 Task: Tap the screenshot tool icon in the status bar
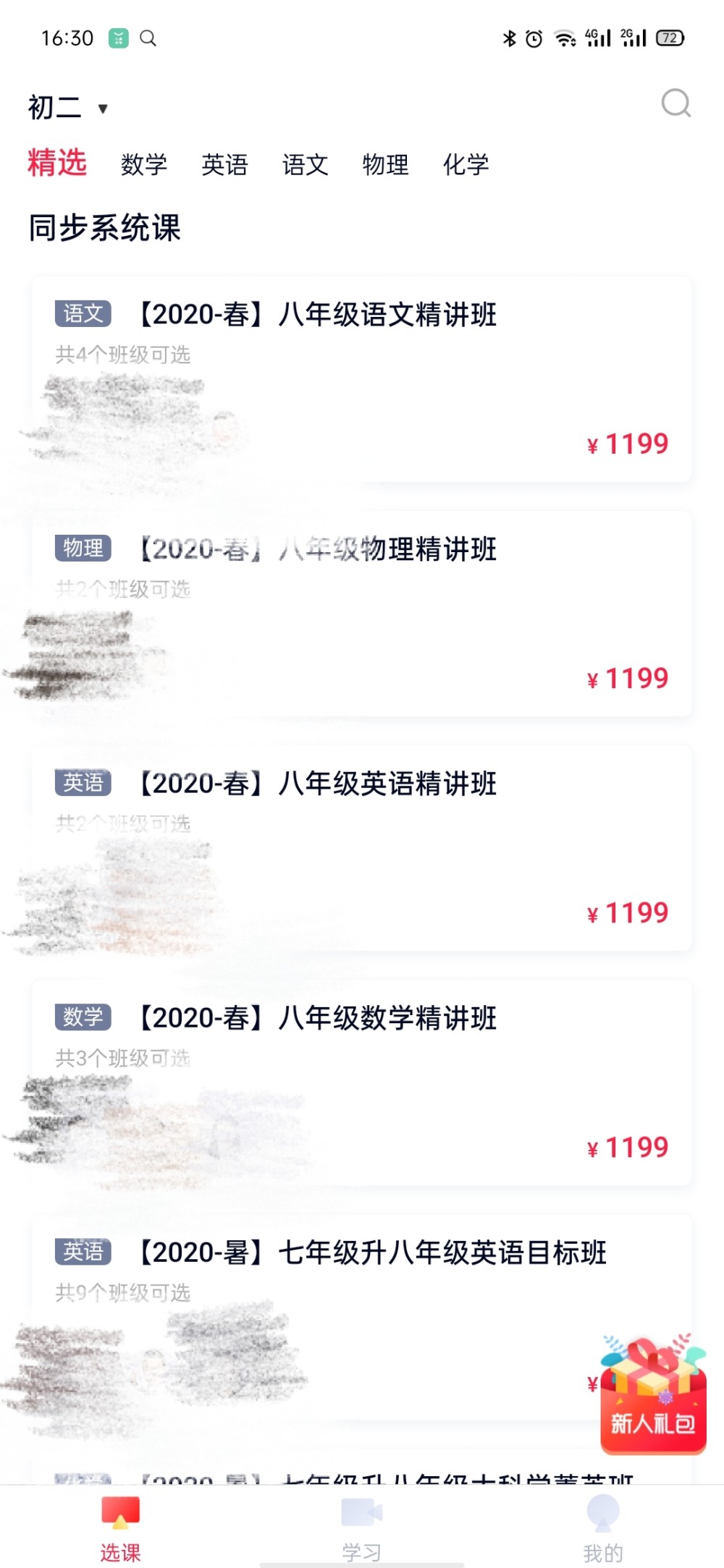[x=117, y=37]
